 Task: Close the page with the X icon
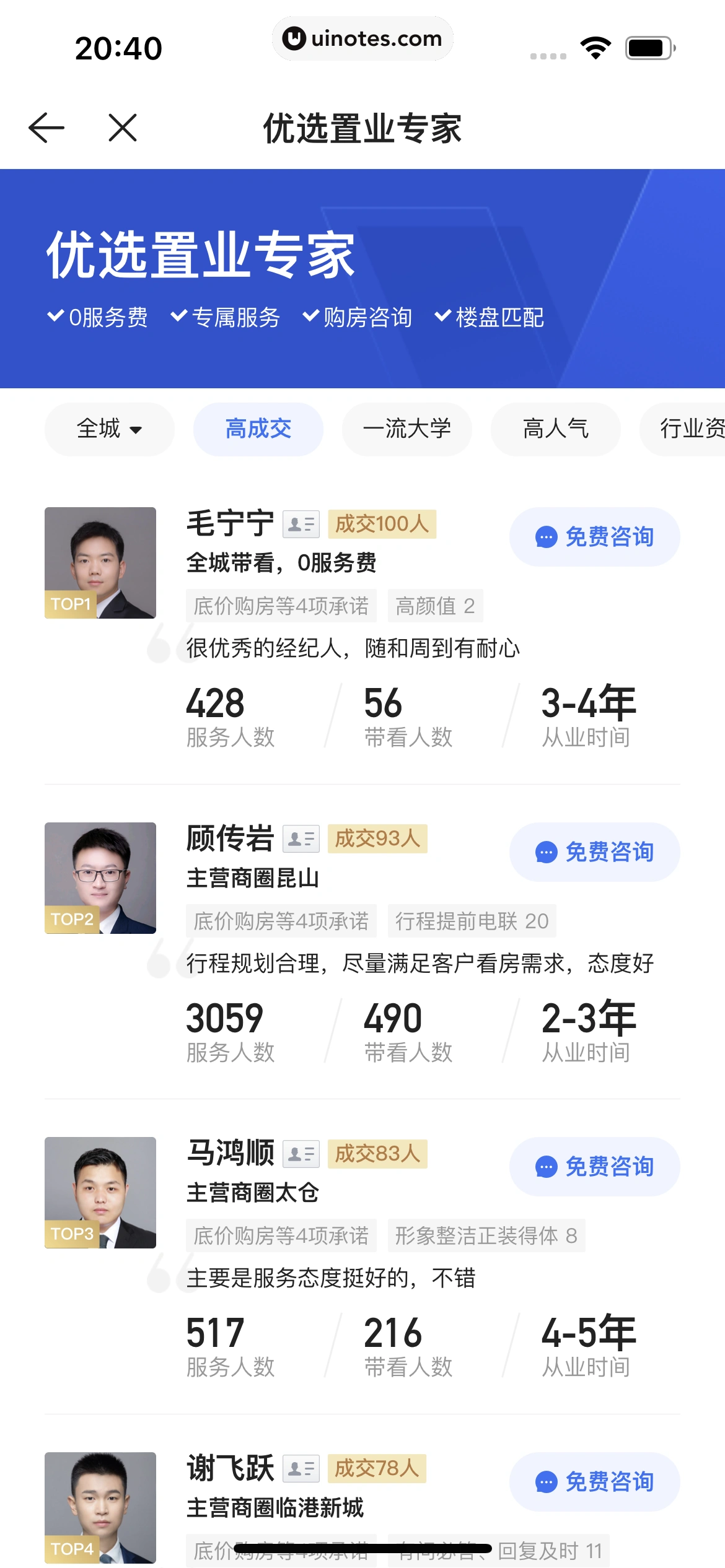click(x=122, y=128)
